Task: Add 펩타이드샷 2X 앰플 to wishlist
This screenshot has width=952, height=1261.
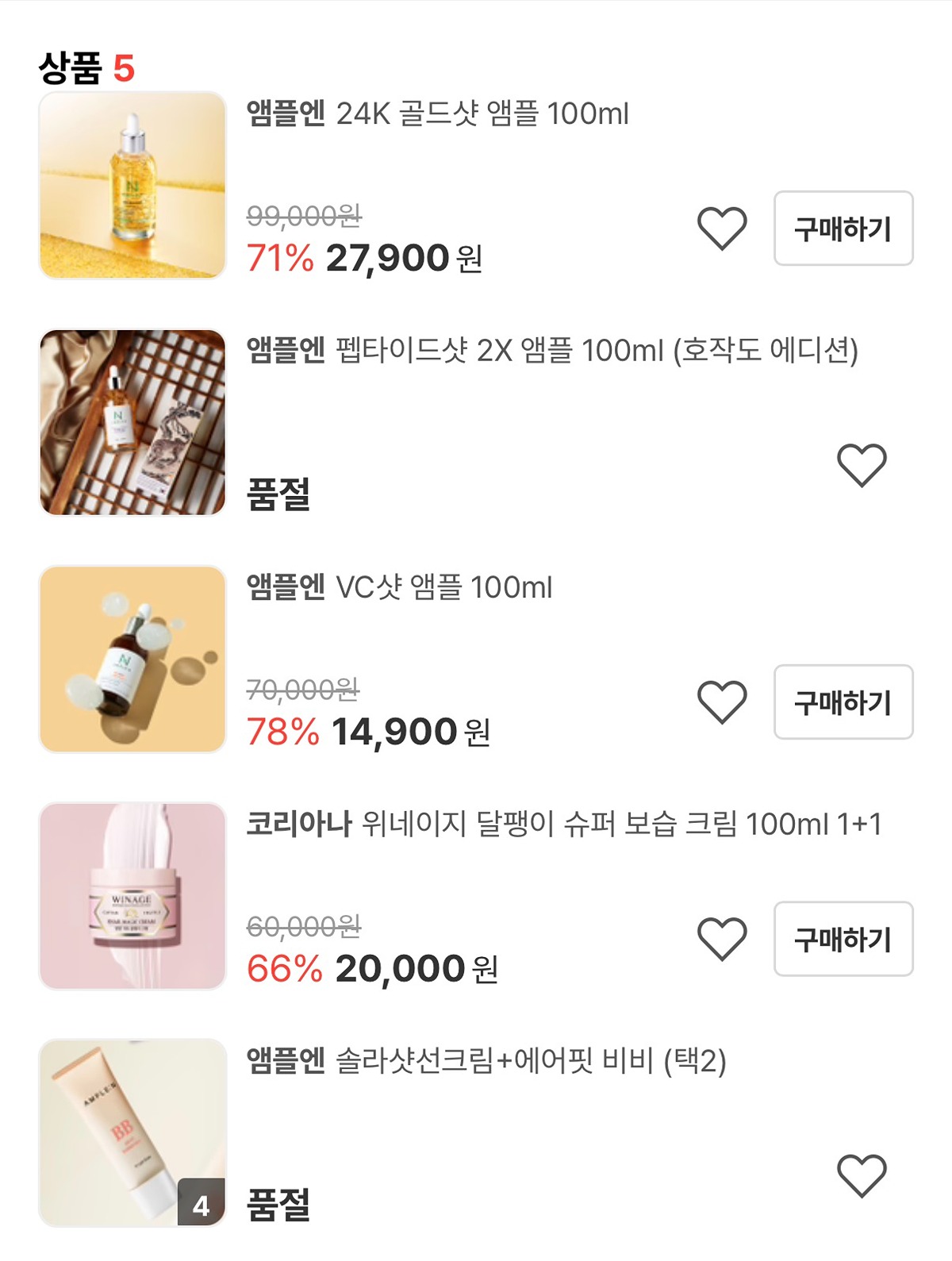Action: [862, 465]
